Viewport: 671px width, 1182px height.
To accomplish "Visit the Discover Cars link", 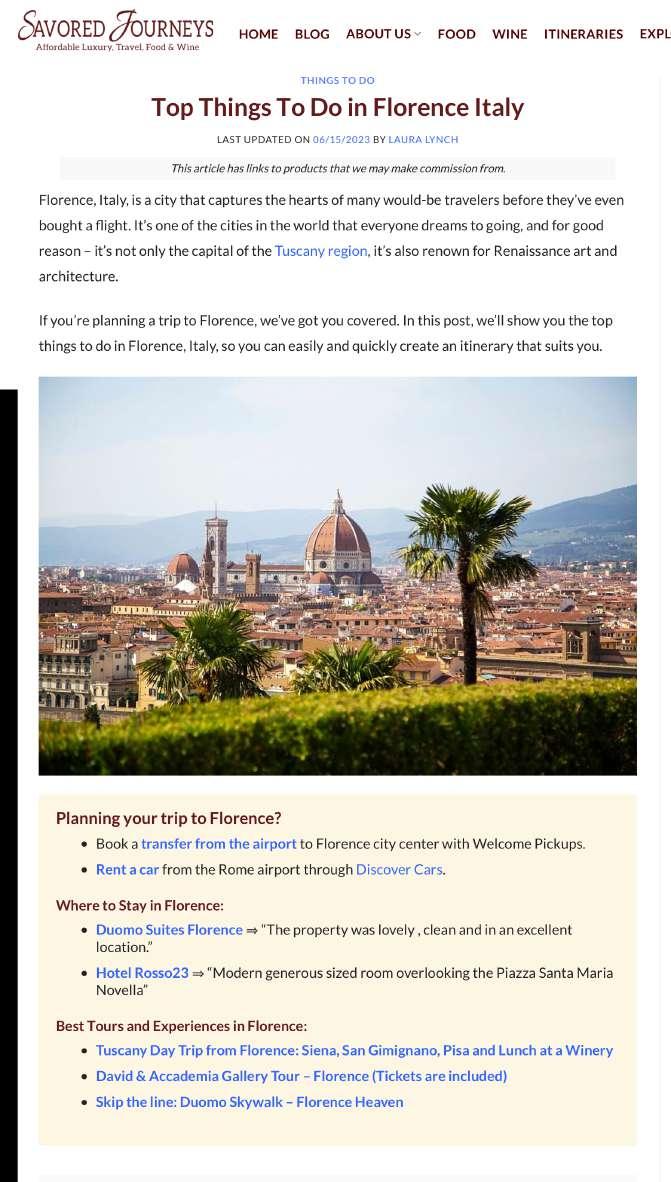I will [398, 870].
